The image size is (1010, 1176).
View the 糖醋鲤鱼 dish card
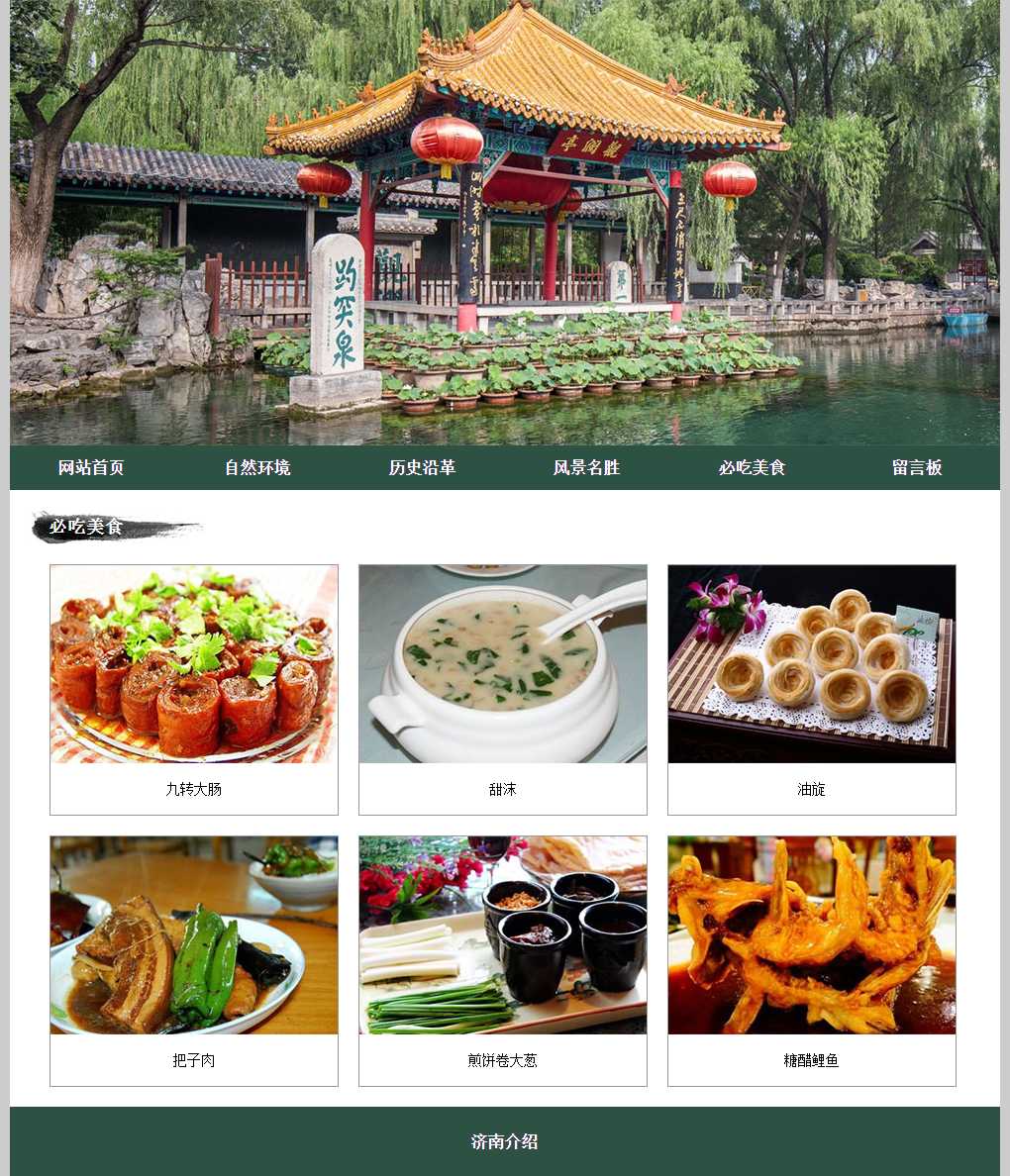(812, 960)
